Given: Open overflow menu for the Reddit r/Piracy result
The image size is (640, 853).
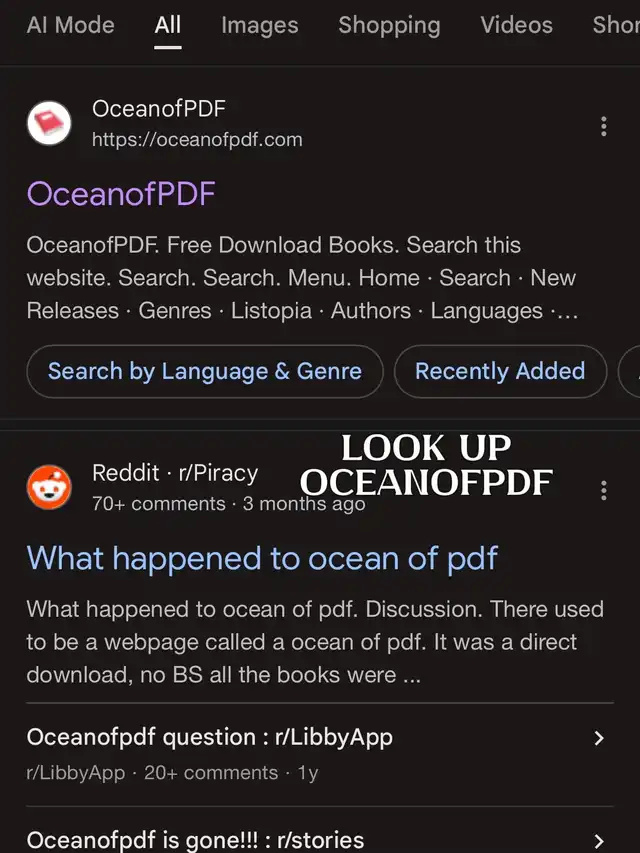Looking at the screenshot, I should (x=603, y=490).
